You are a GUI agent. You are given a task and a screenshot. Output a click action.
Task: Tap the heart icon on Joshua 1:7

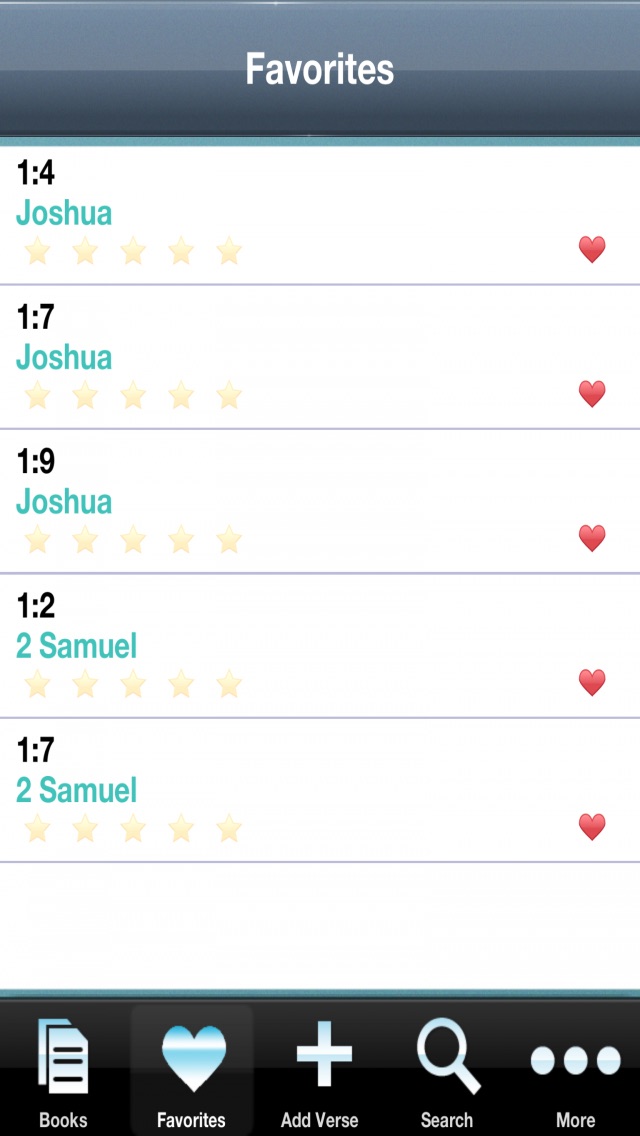[591, 394]
